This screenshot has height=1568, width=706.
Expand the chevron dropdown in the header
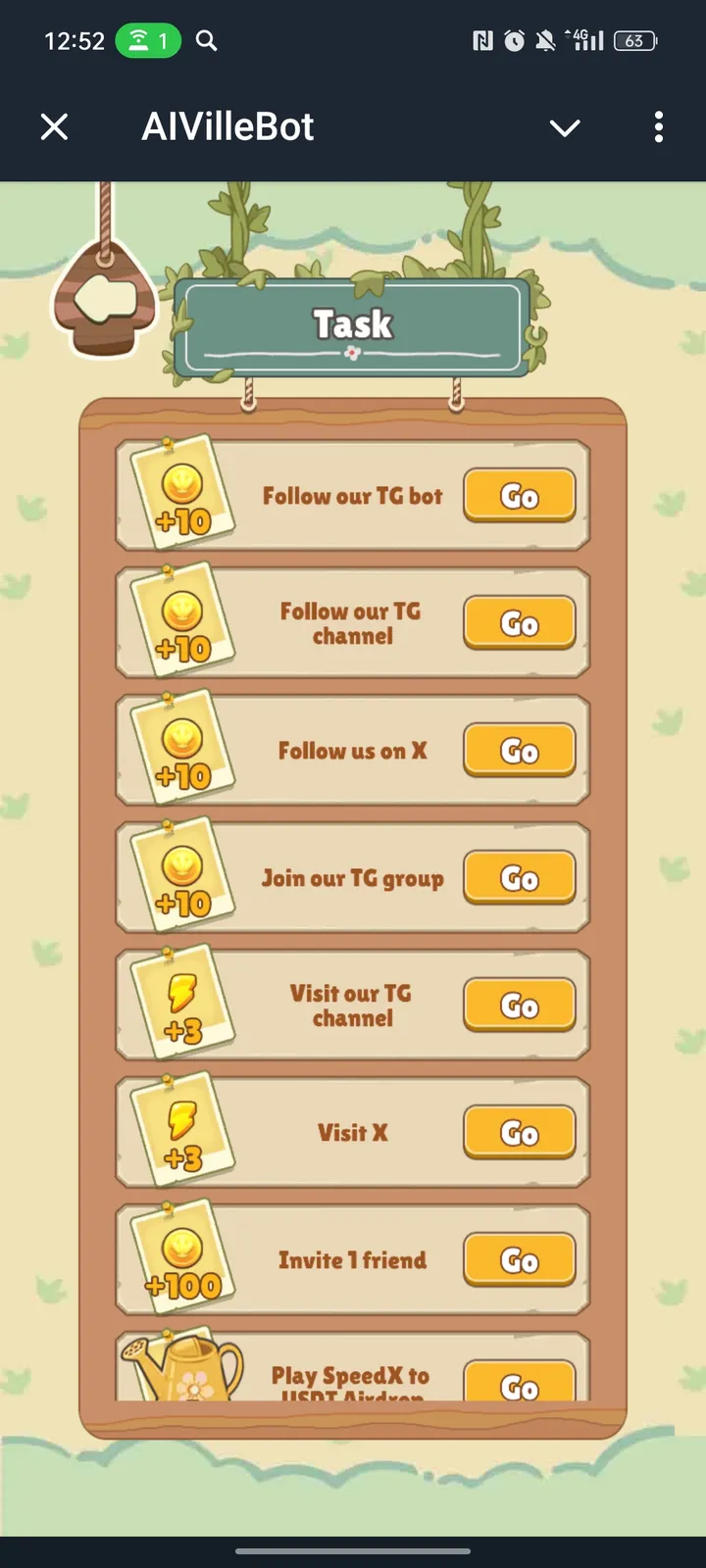coord(565,127)
